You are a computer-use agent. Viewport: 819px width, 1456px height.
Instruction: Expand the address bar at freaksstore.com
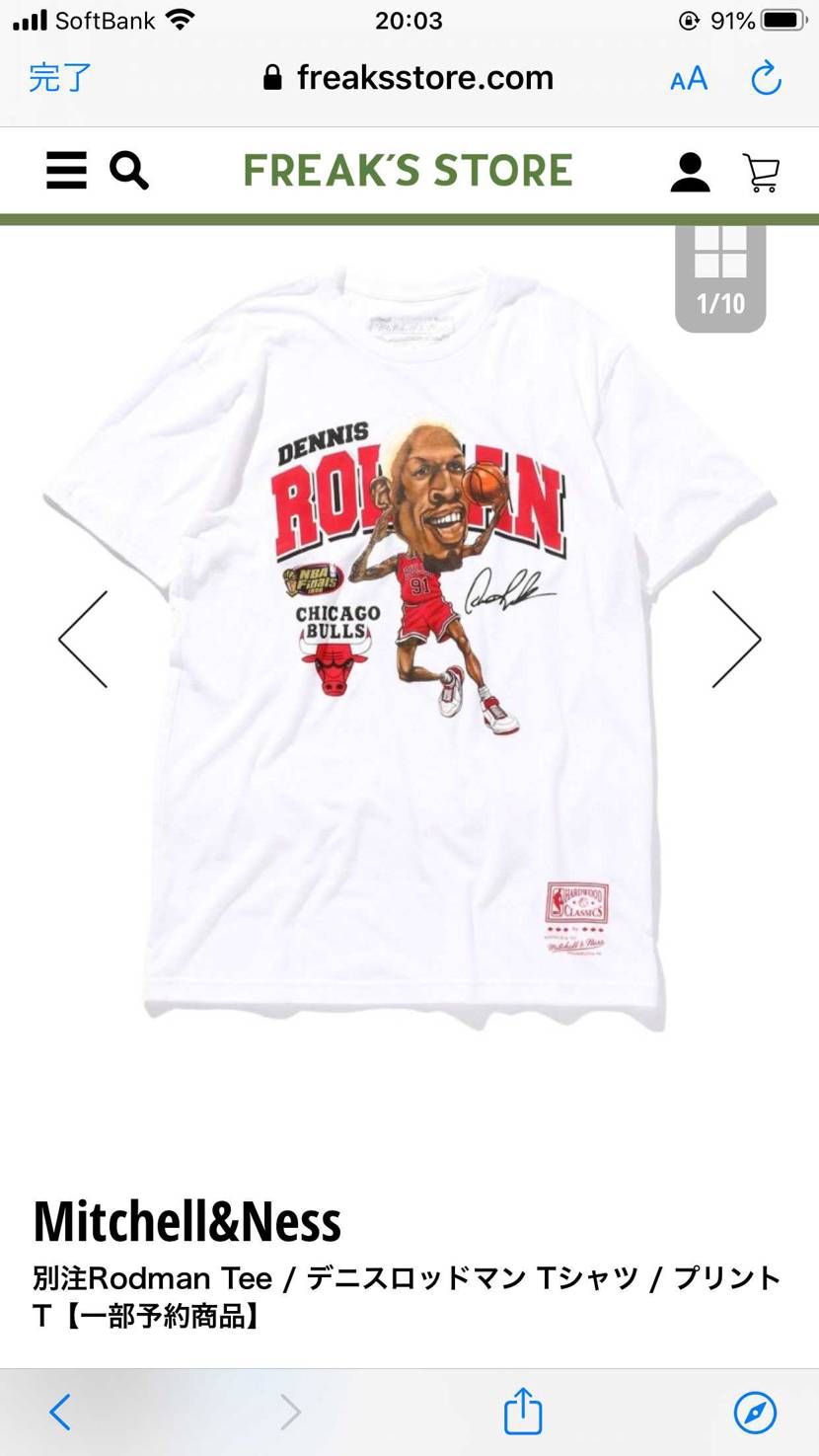(x=426, y=77)
